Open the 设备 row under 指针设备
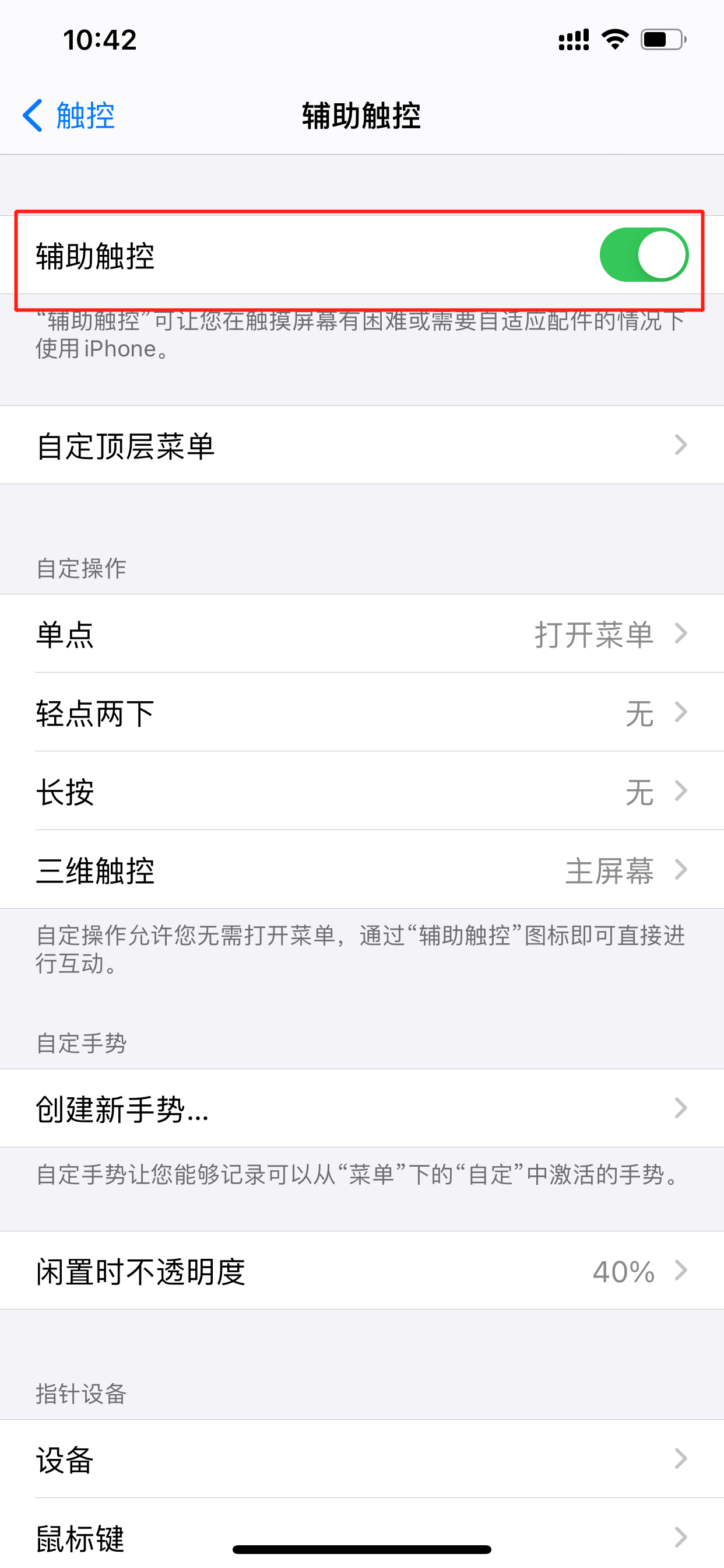Image resolution: width=724 pixels, height=1568 pixels. [x=362, y=1459]
